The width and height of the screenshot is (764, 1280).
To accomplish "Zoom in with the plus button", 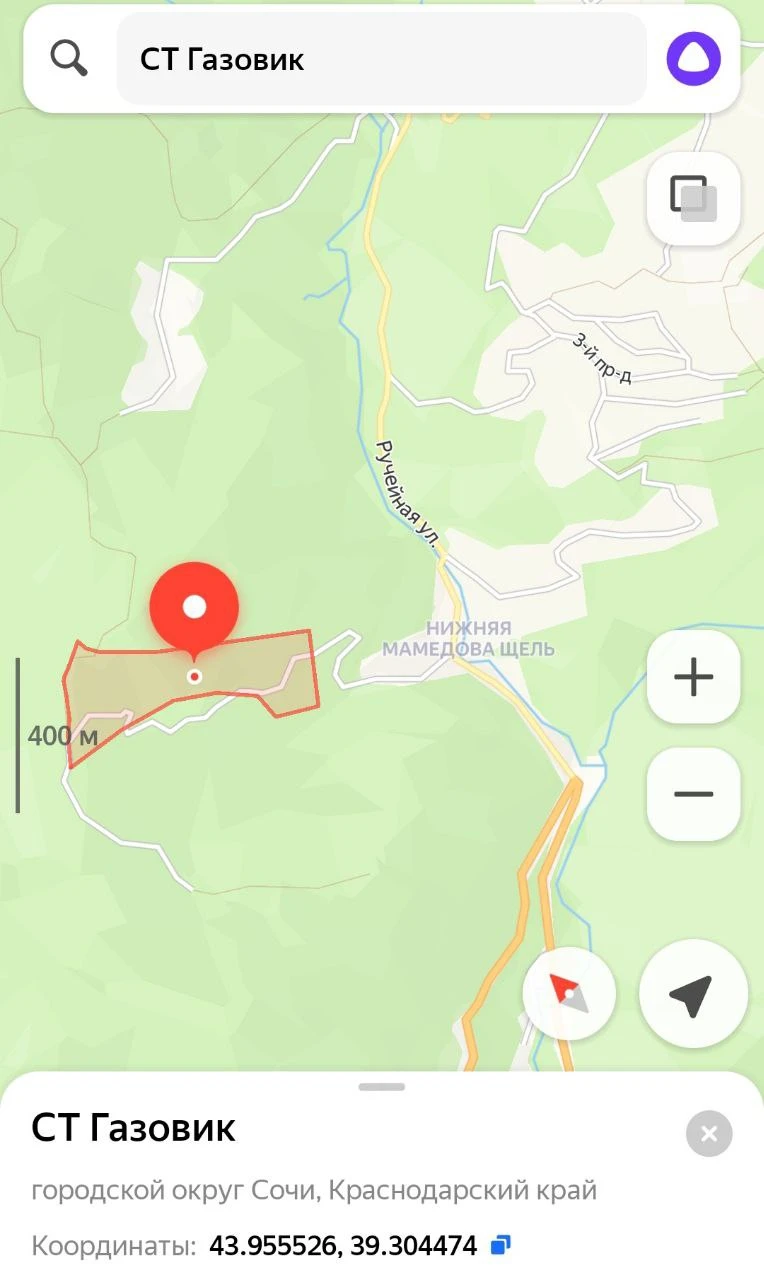I will click(693, 677).
